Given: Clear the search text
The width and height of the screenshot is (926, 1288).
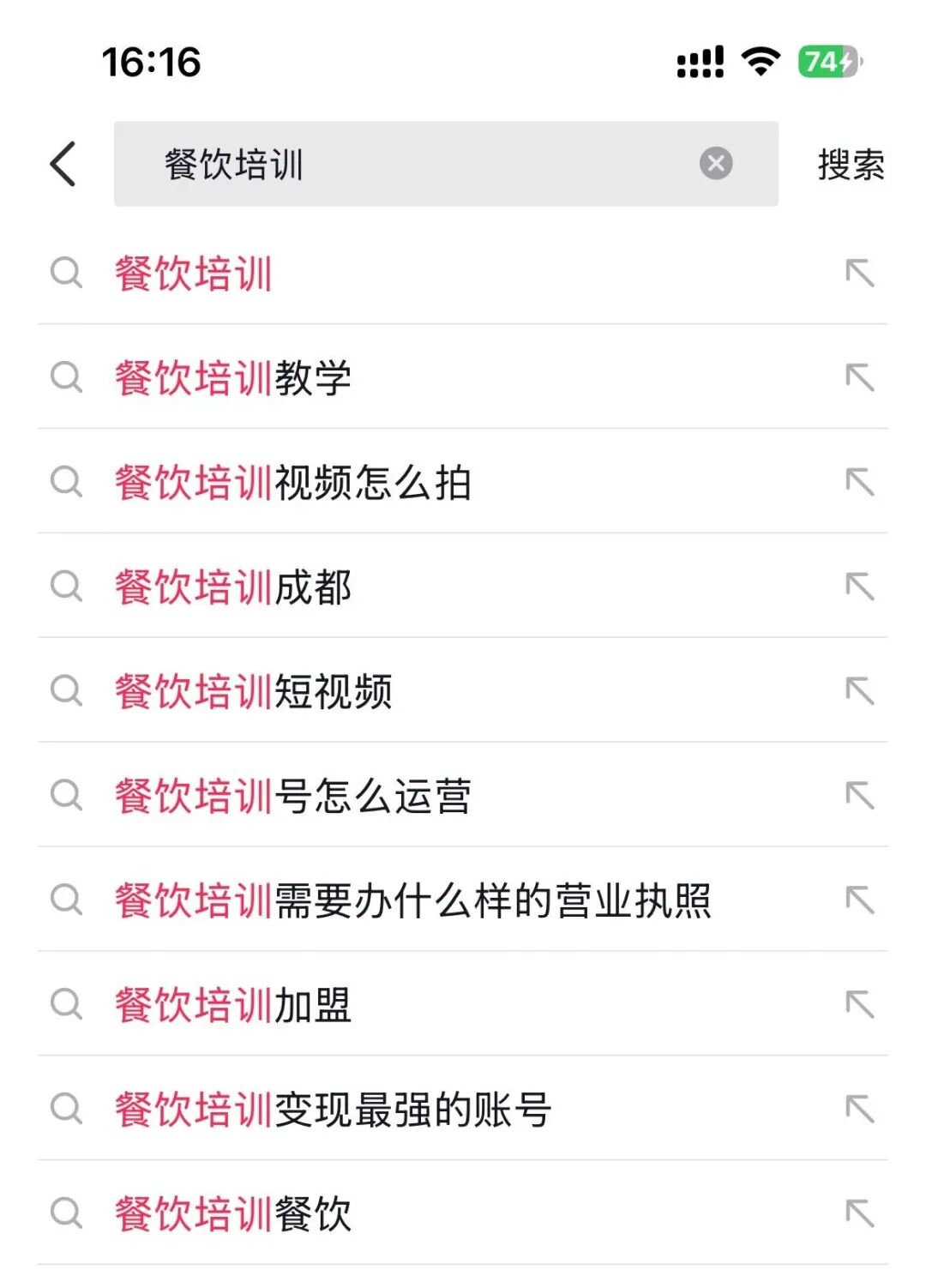Looking at the screenshot, I should pyautogui.click(x=716, y=164).
